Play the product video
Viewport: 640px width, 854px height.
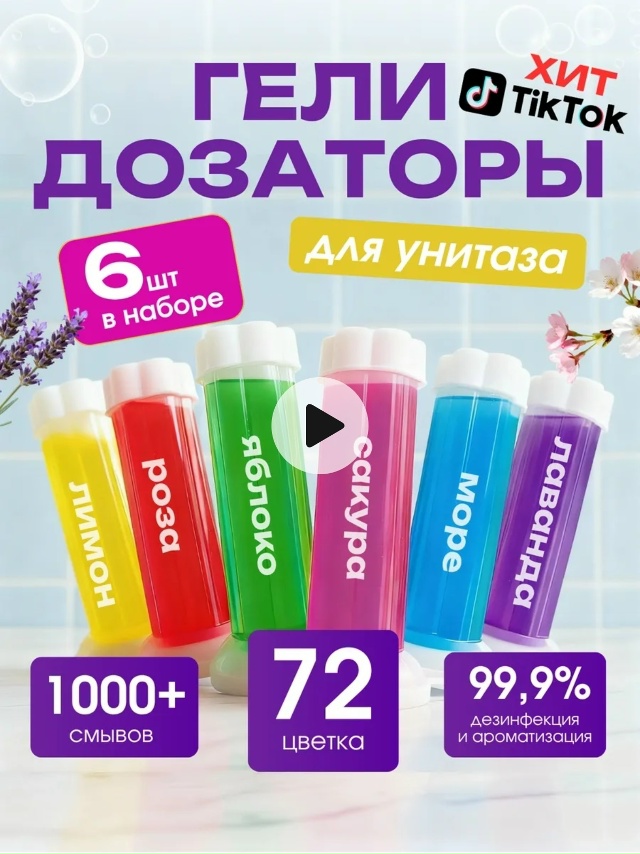coord(320,427)
